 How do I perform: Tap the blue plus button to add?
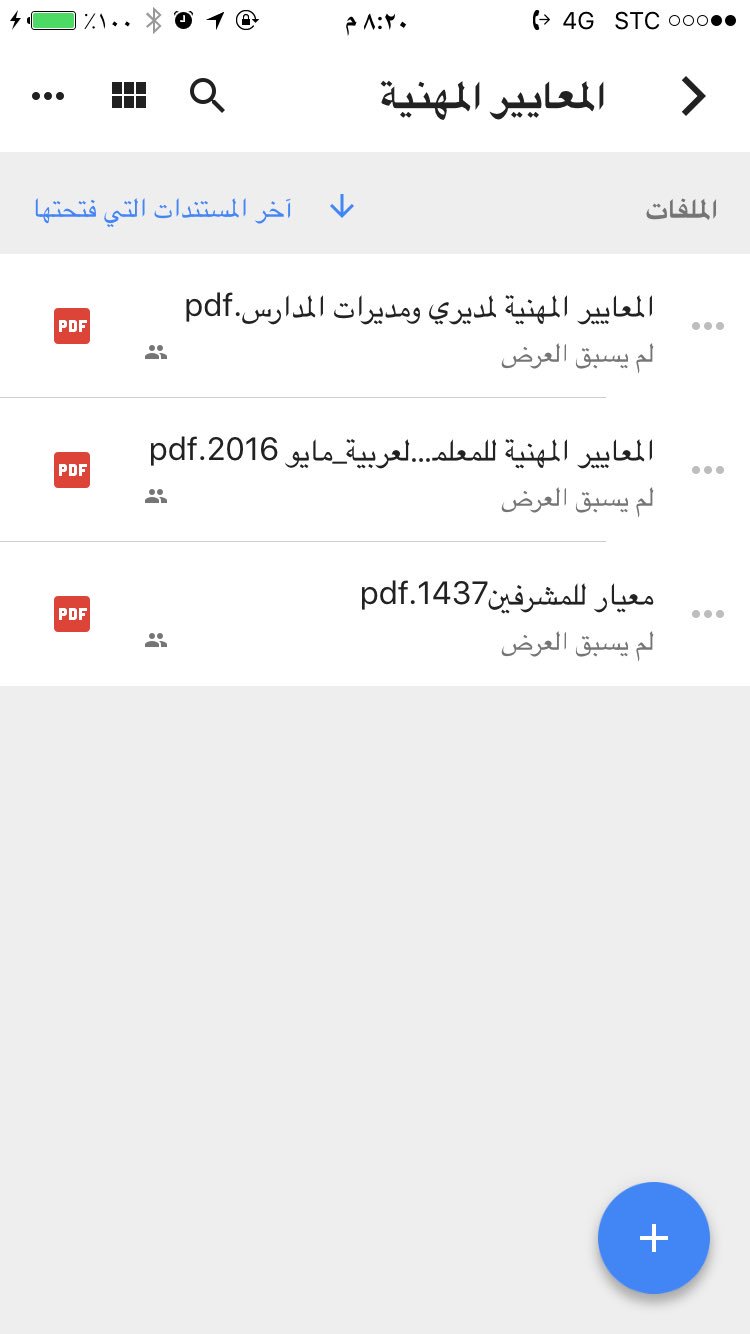pyautogui.click(x=654, y=1238)
